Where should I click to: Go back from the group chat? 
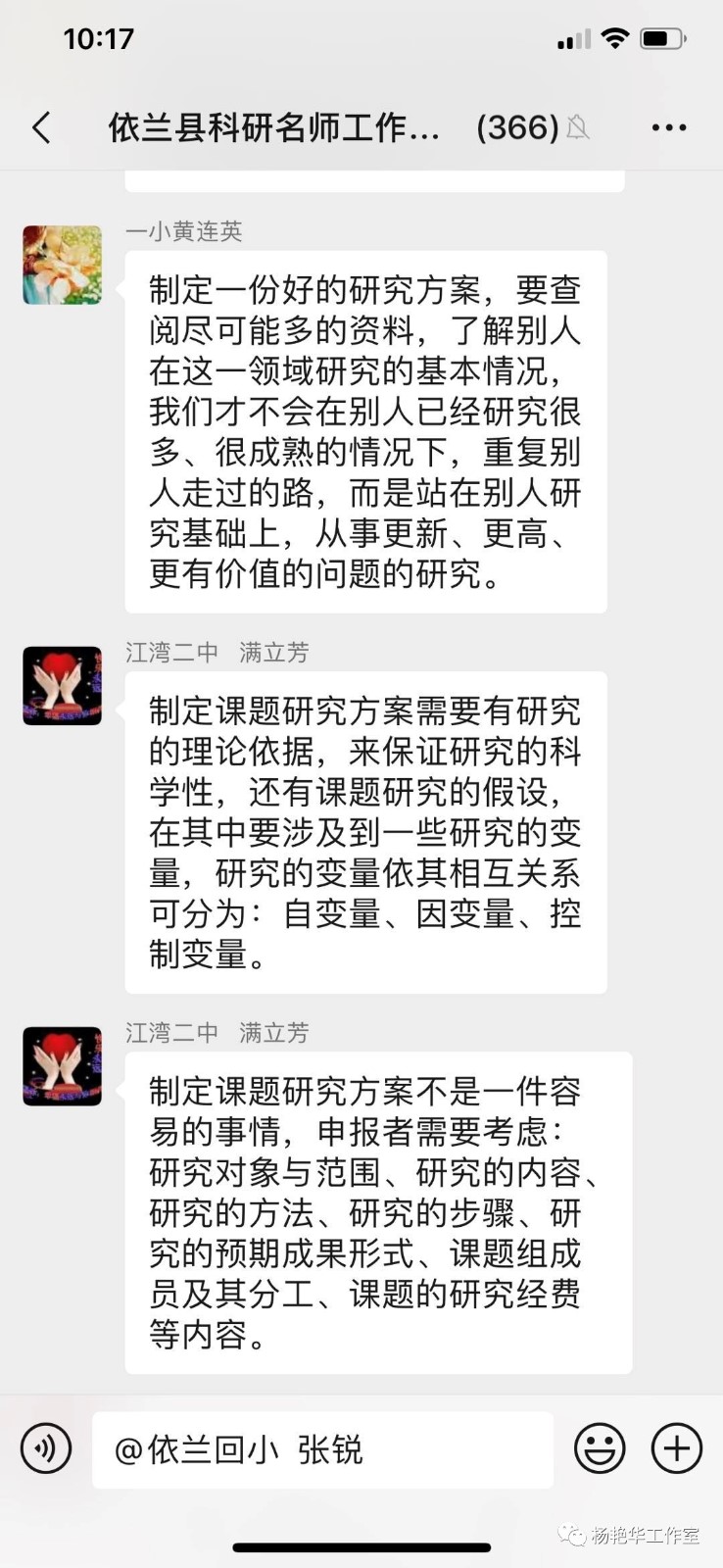(41, 127)
